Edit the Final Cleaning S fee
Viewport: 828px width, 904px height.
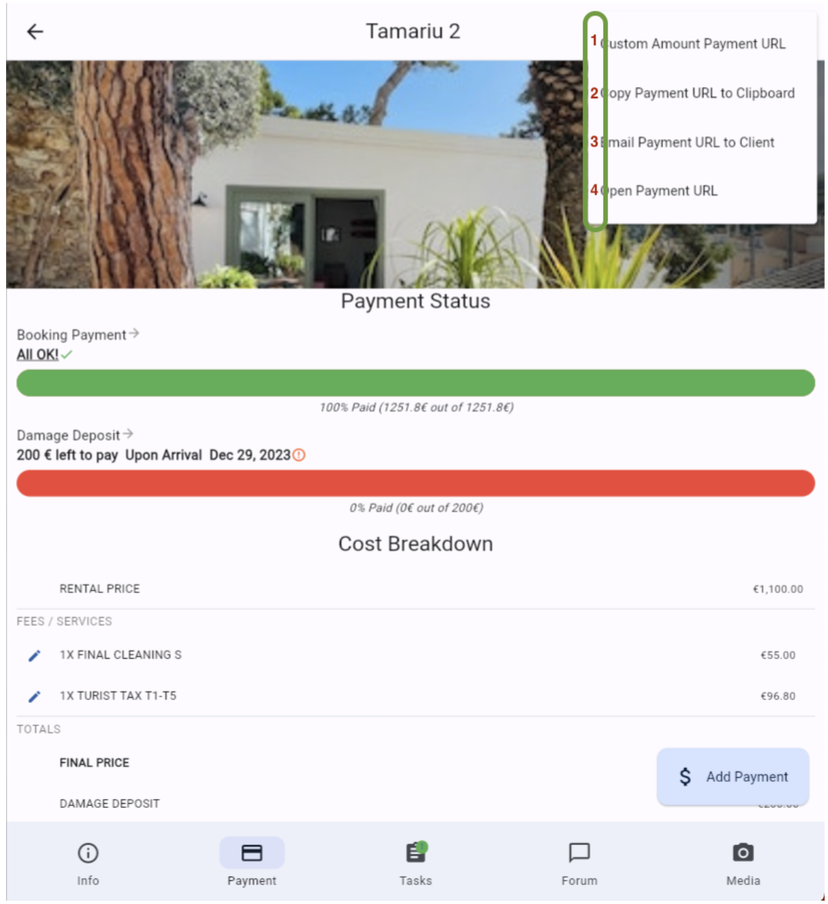pos(35,656)
